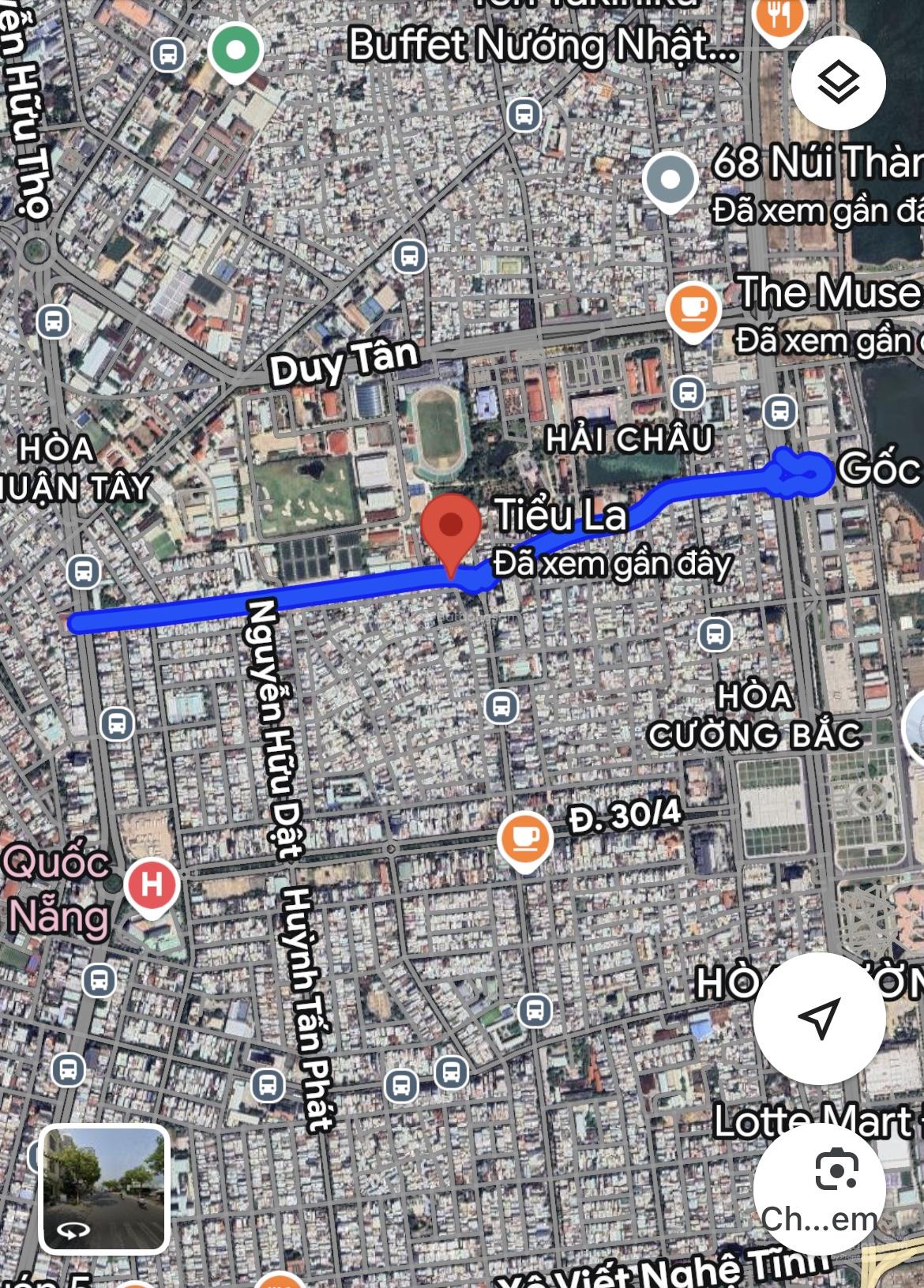
Task: Open the map layers button
Action: 838,82
